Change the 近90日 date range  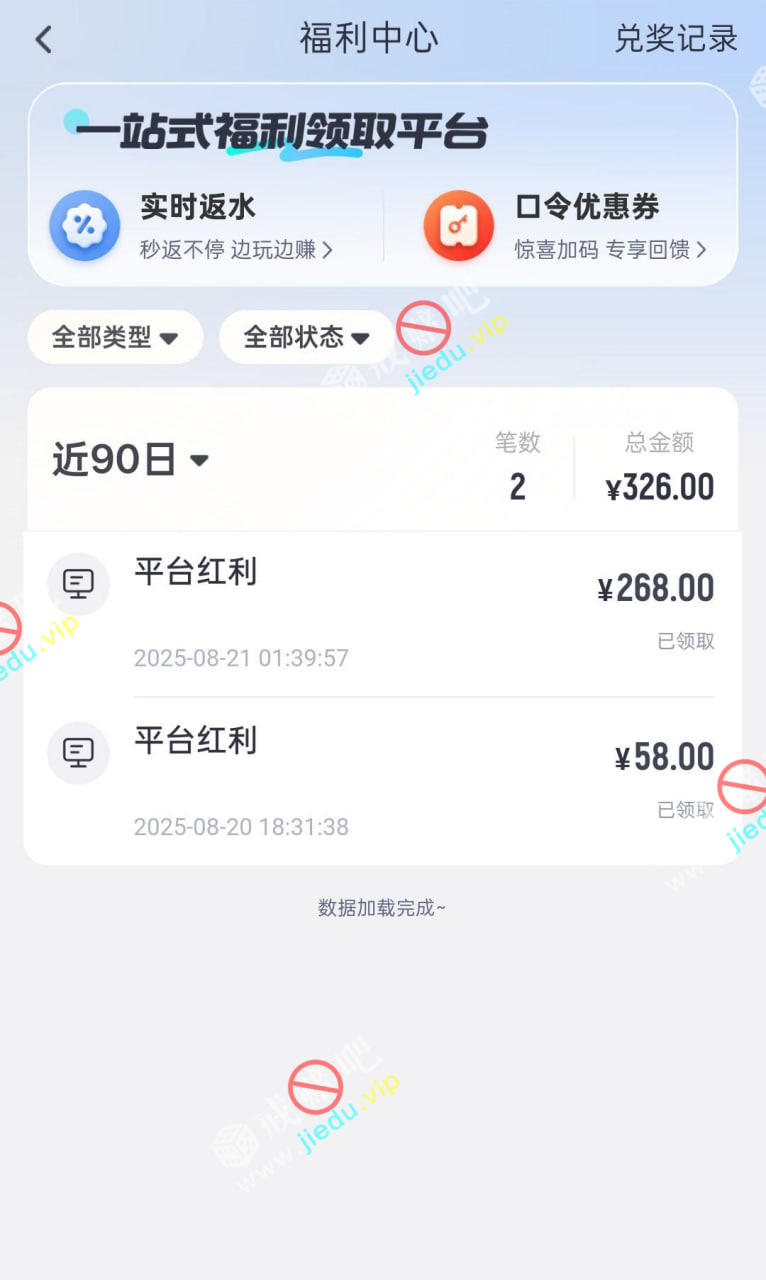point(130,460)
